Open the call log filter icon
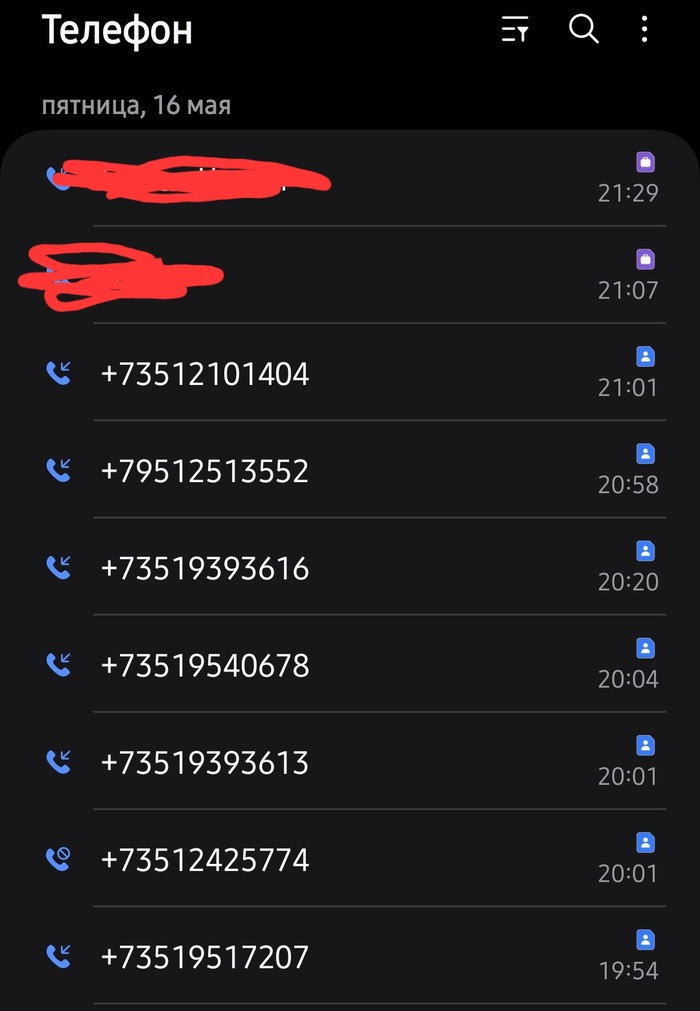The image size is (700, 1011). tap(515, 31)
